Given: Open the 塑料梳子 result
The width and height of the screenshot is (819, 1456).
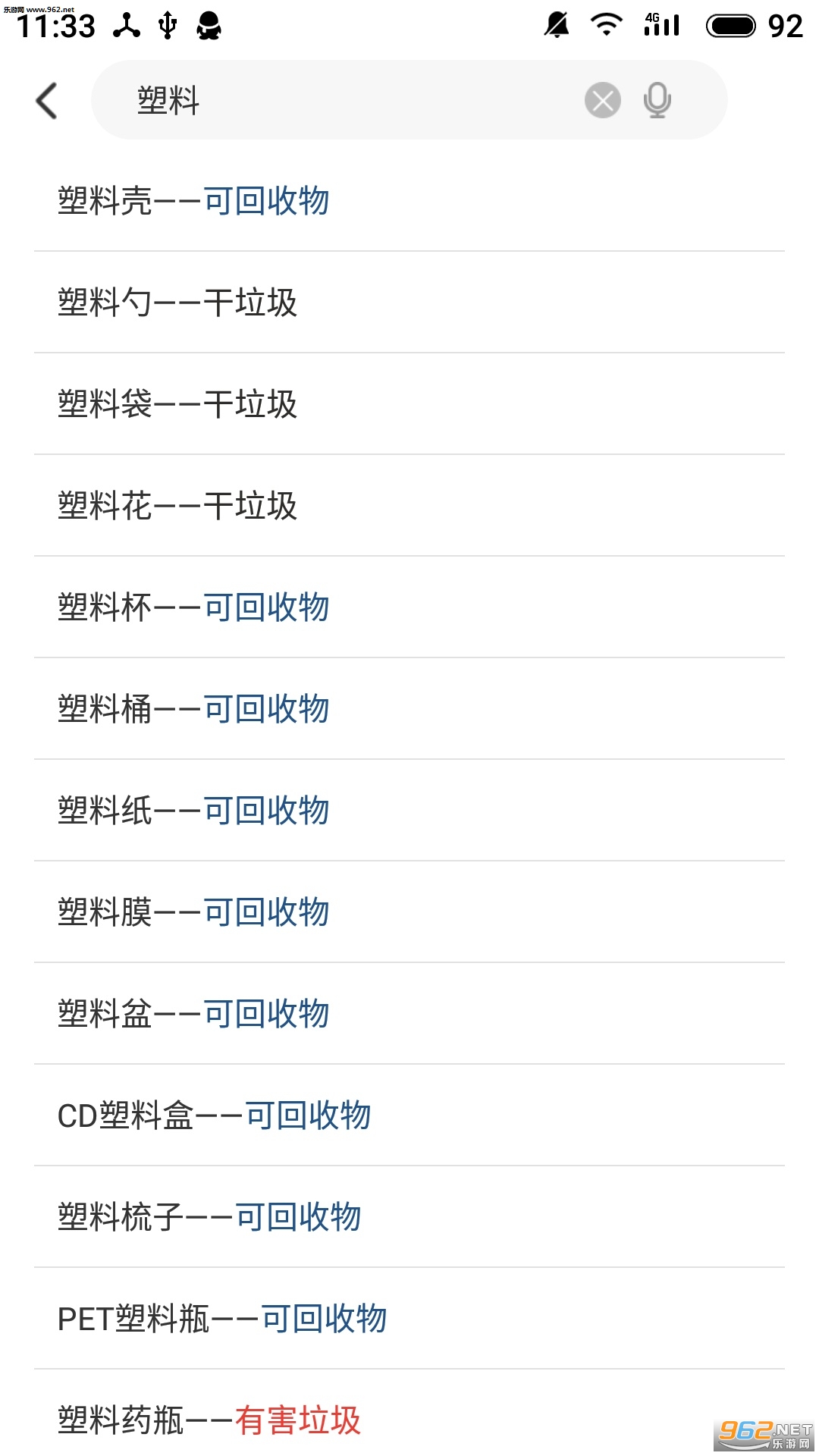Looking at the screenshot, I should (x=409, y=1217).
